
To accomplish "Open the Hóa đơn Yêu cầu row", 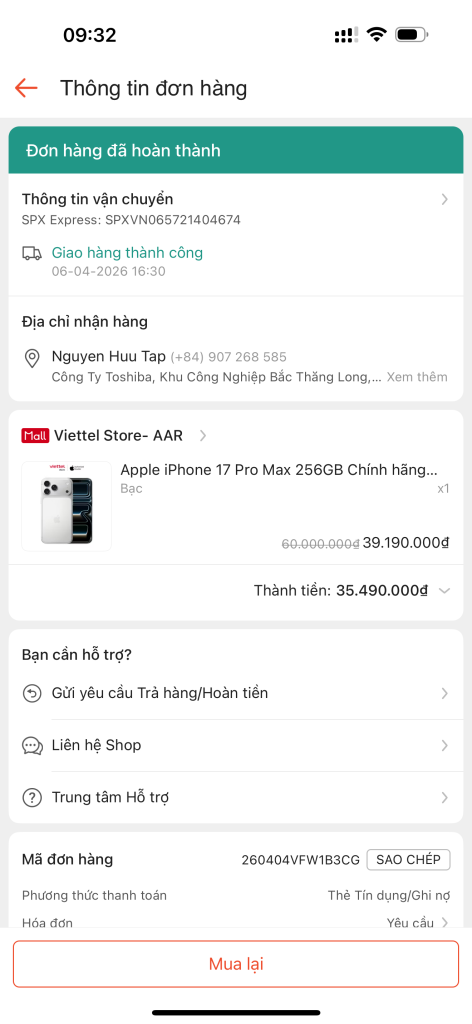I will click(236, 921).
